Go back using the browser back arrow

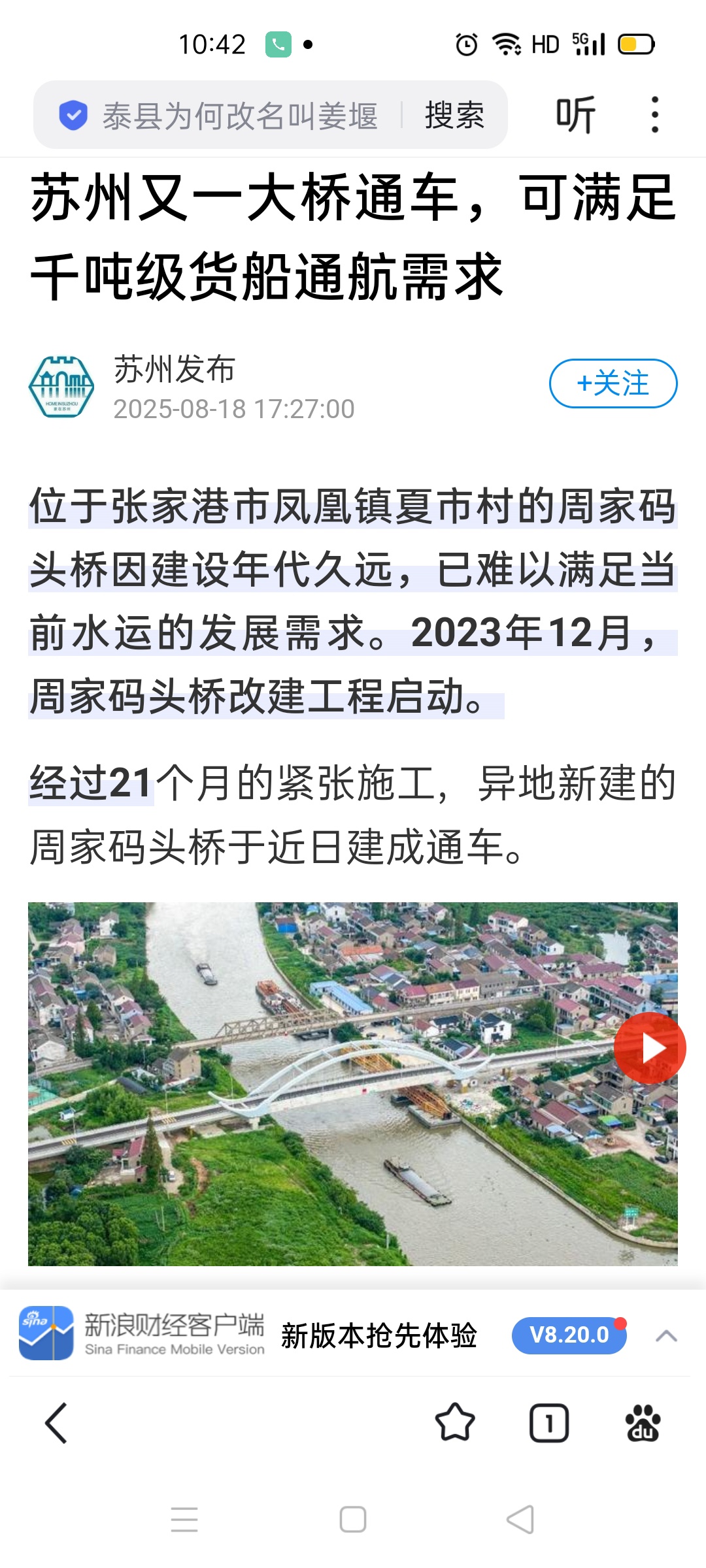click(56, 1423)
